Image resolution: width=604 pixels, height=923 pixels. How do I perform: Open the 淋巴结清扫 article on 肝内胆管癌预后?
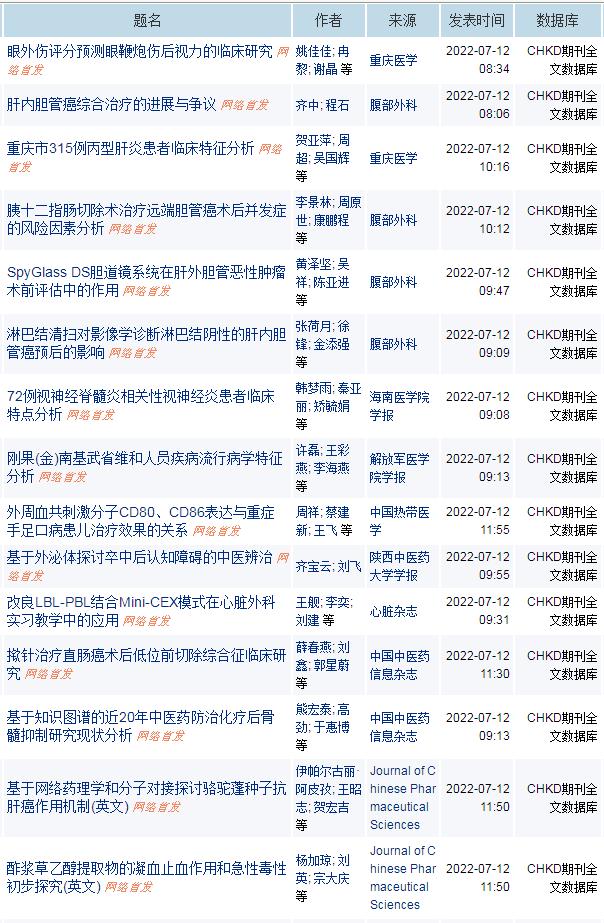(140, 333)
